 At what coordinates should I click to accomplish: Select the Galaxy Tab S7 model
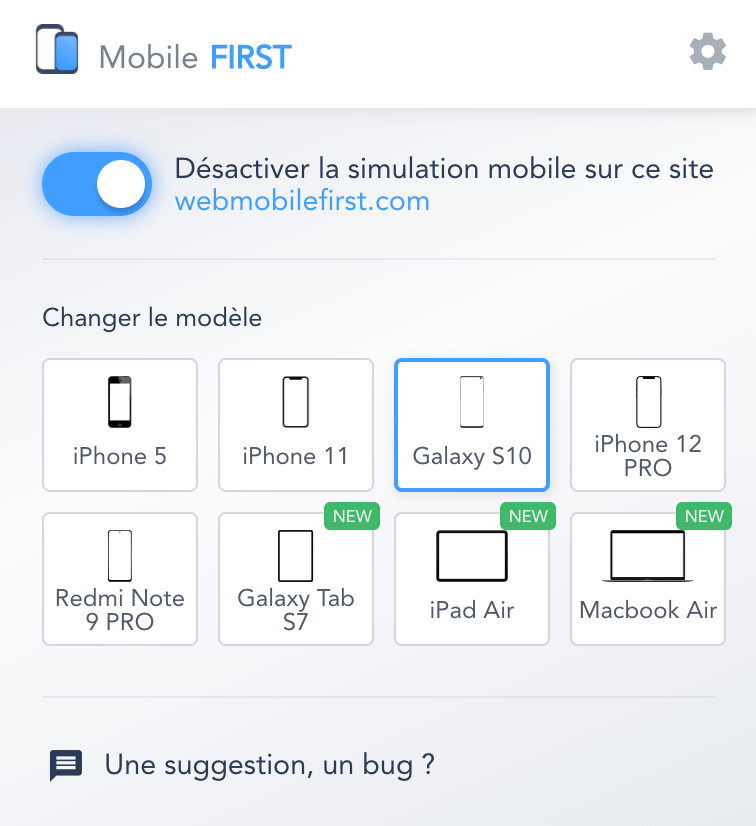[x=296, y=579]
